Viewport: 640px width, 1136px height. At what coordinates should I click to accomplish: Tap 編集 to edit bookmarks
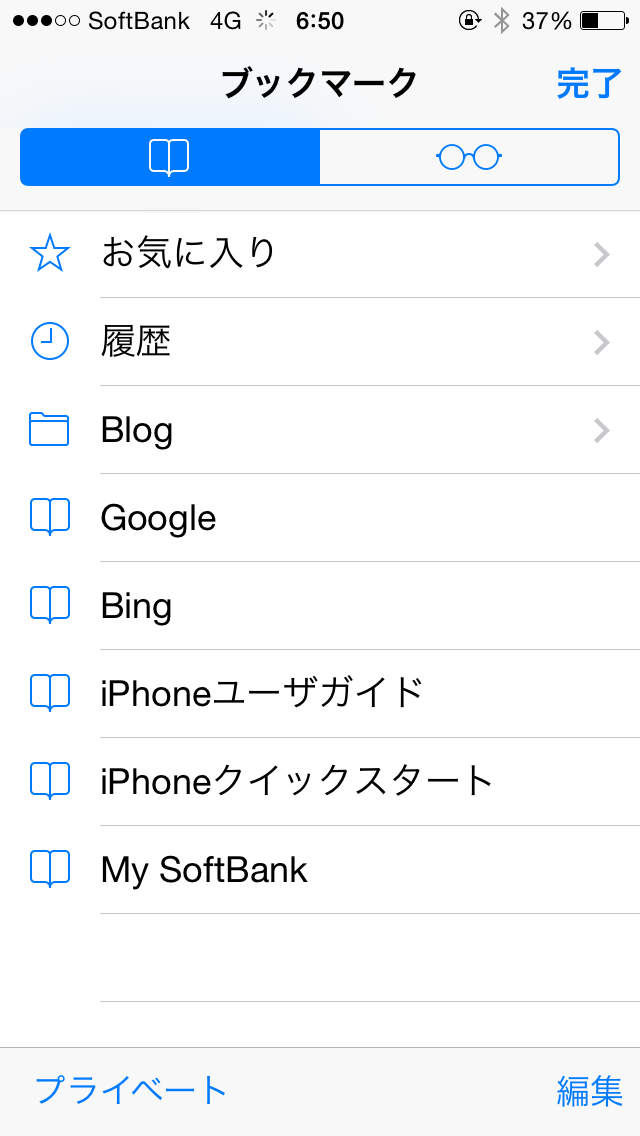(589, 1090)
